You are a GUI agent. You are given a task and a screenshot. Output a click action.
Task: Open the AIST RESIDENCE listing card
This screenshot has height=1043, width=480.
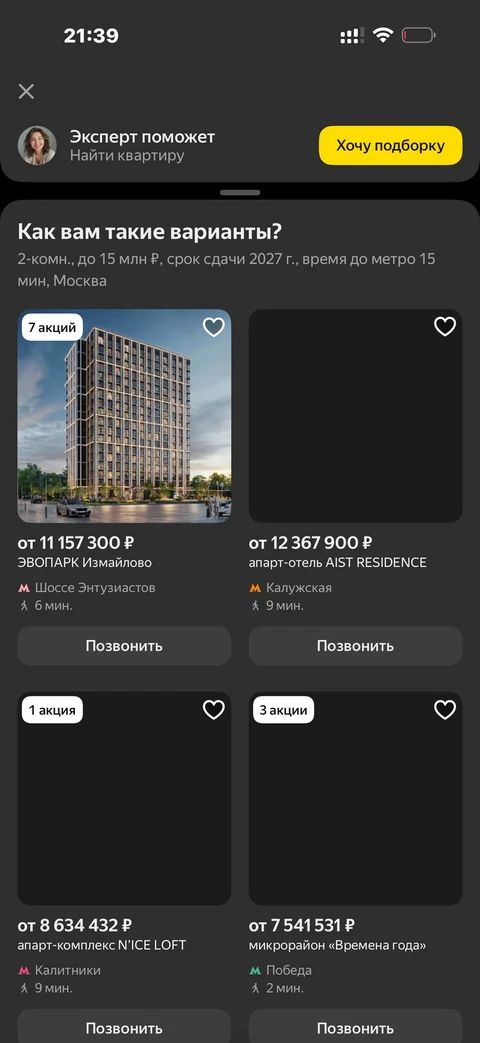pos(356,416)
